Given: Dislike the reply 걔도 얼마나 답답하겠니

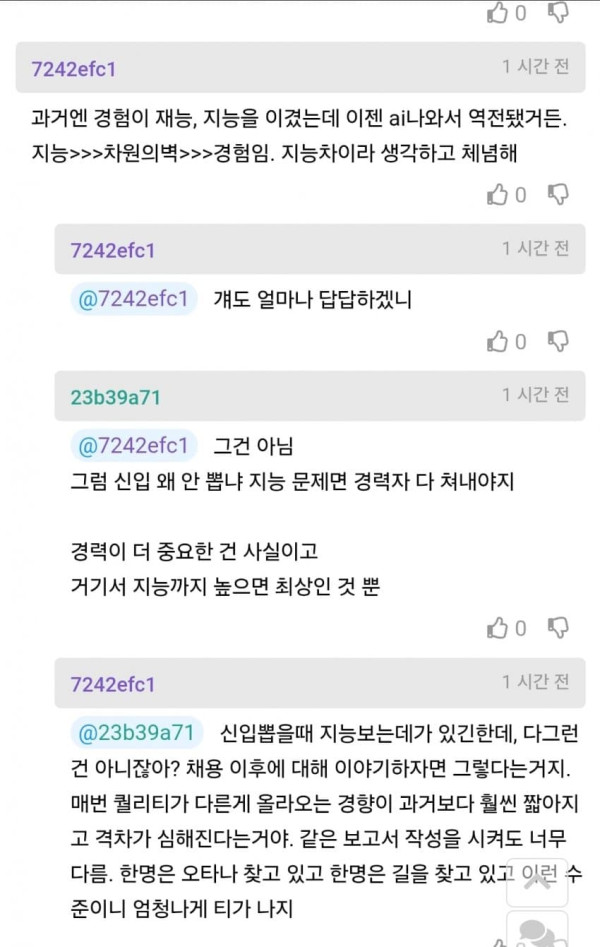Looking at the screenshot, I should tap(558, 341).
